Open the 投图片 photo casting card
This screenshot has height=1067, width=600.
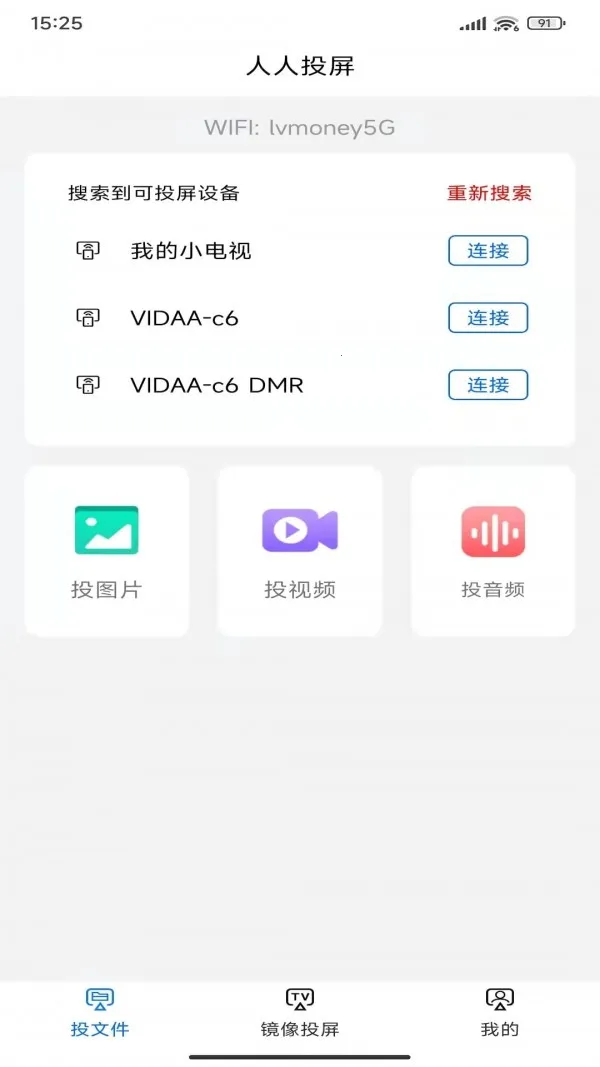point(107,551)
